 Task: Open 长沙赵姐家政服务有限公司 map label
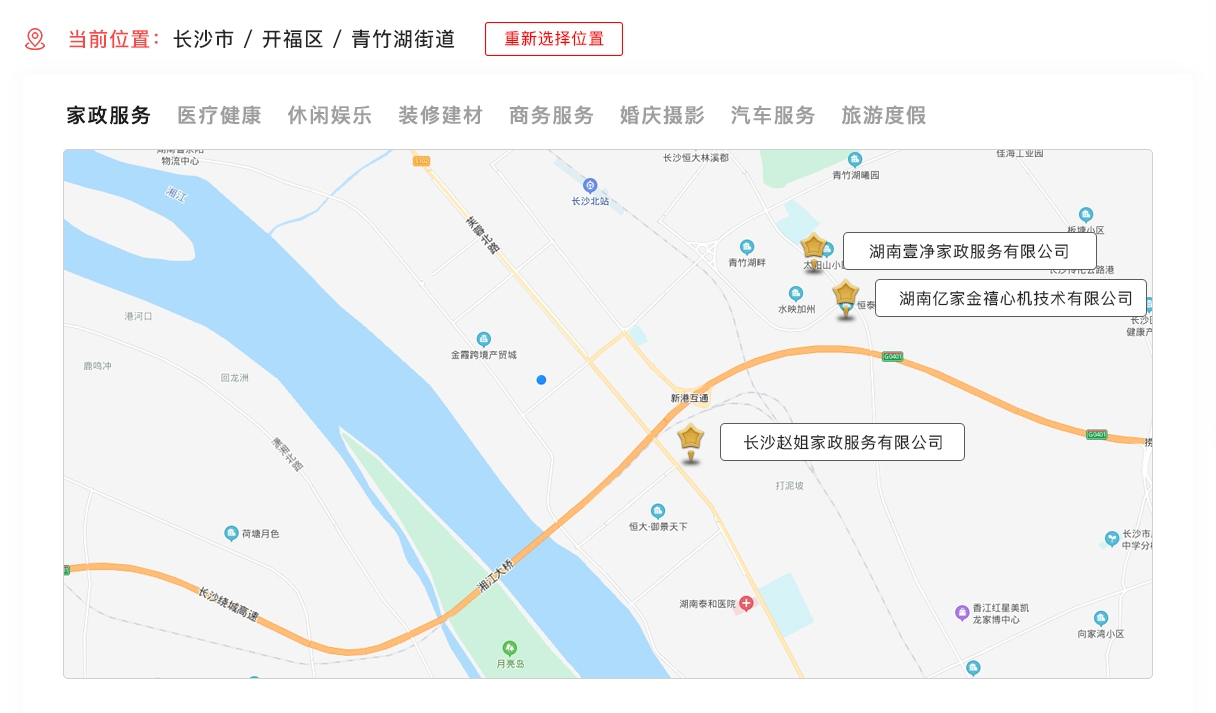point(842,442)
